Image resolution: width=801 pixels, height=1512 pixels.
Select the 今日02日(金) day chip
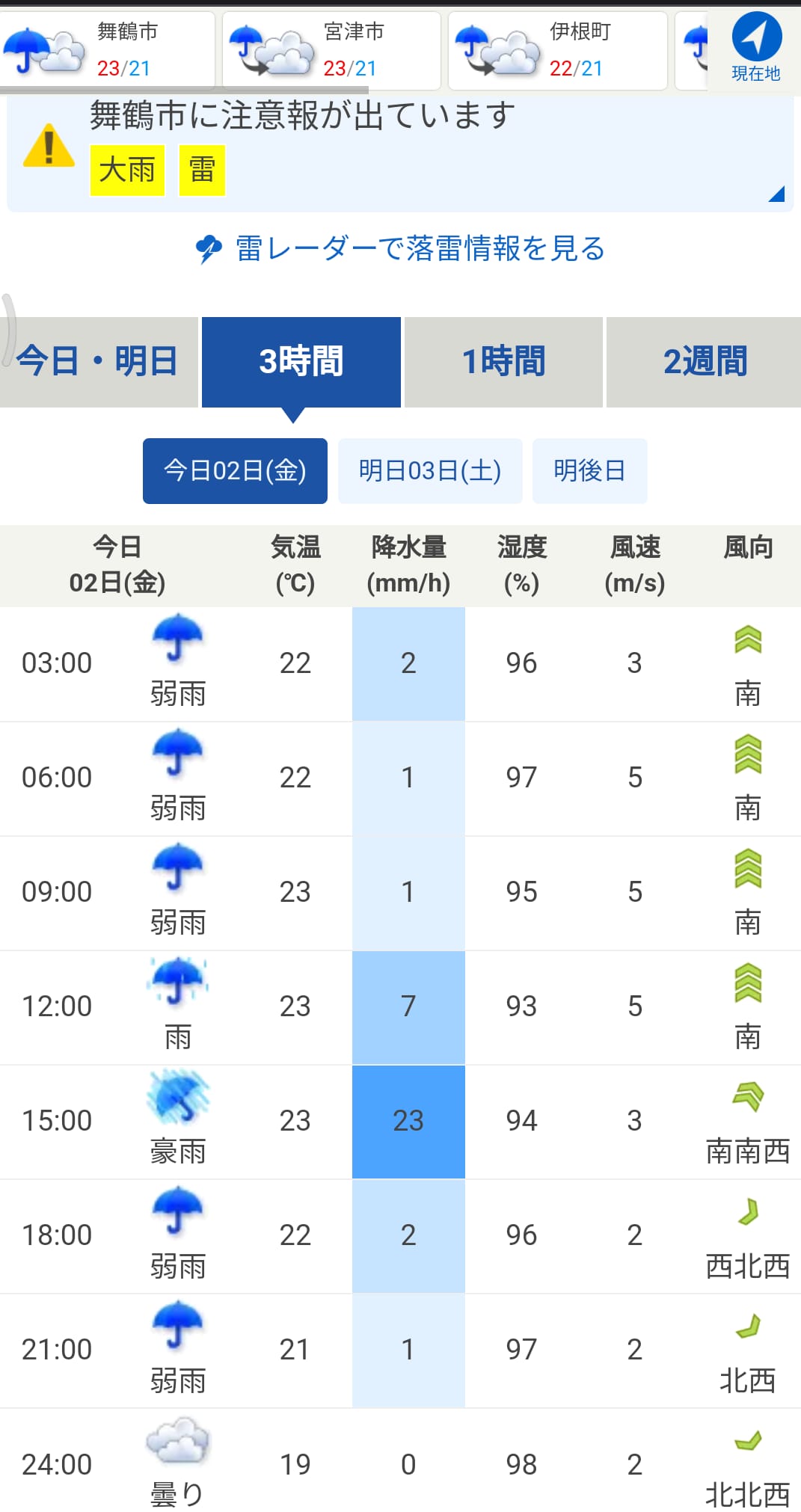click(235, 471)
